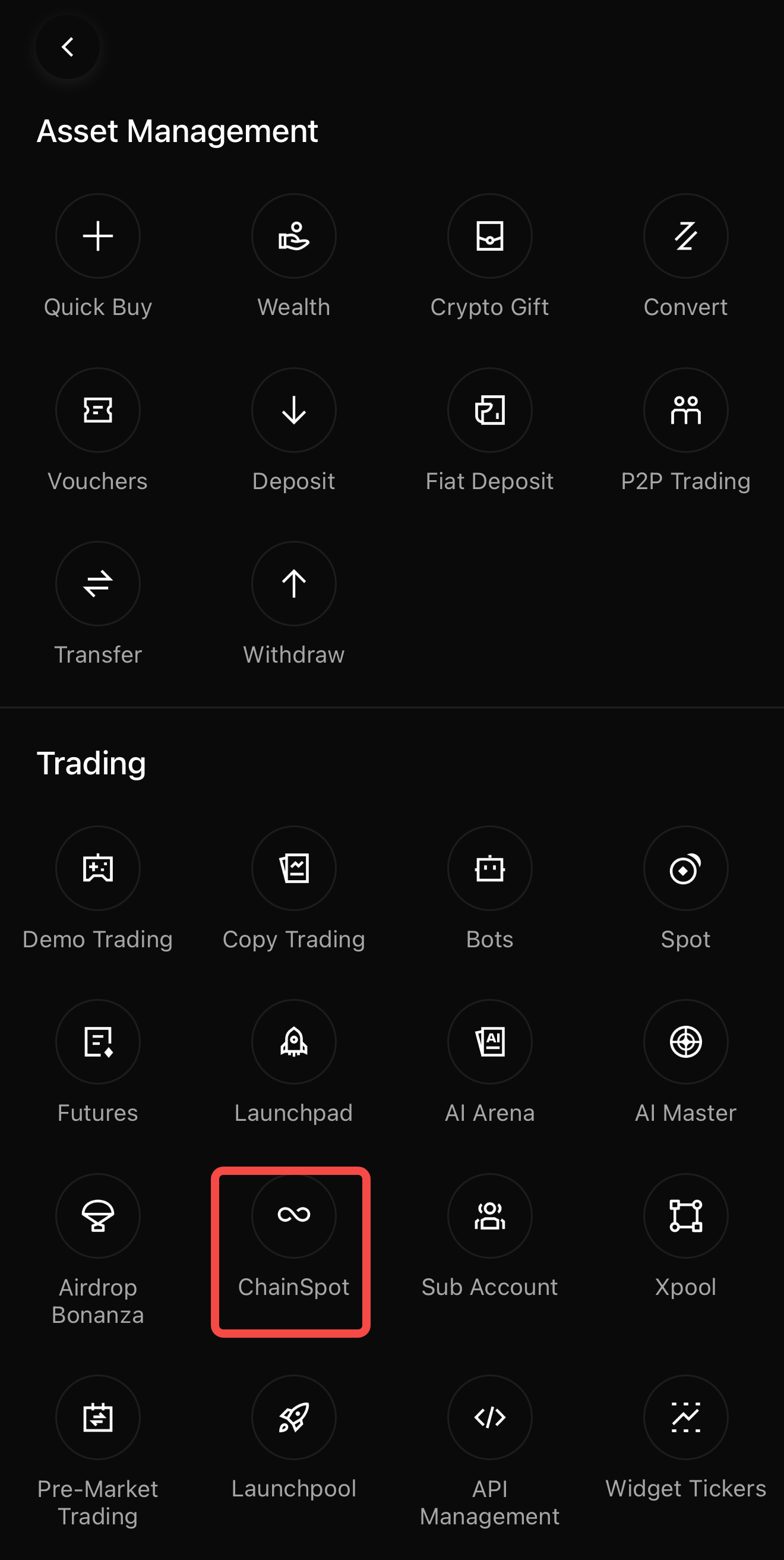View my Vouchers
Viewport: 784px width, 1560px height.
click(x=97, y=411)
